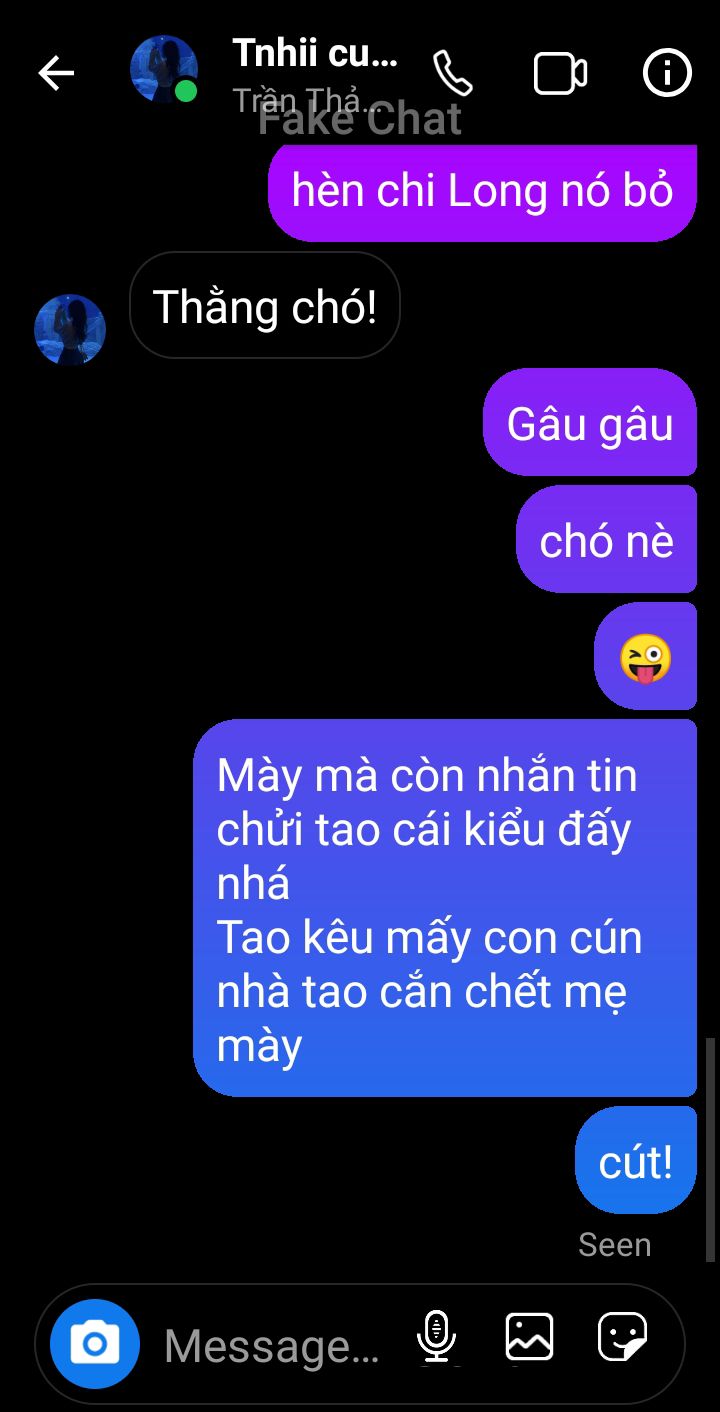Record a voice message with the microphone
Screen dimensions: 720x1412
436,1337
